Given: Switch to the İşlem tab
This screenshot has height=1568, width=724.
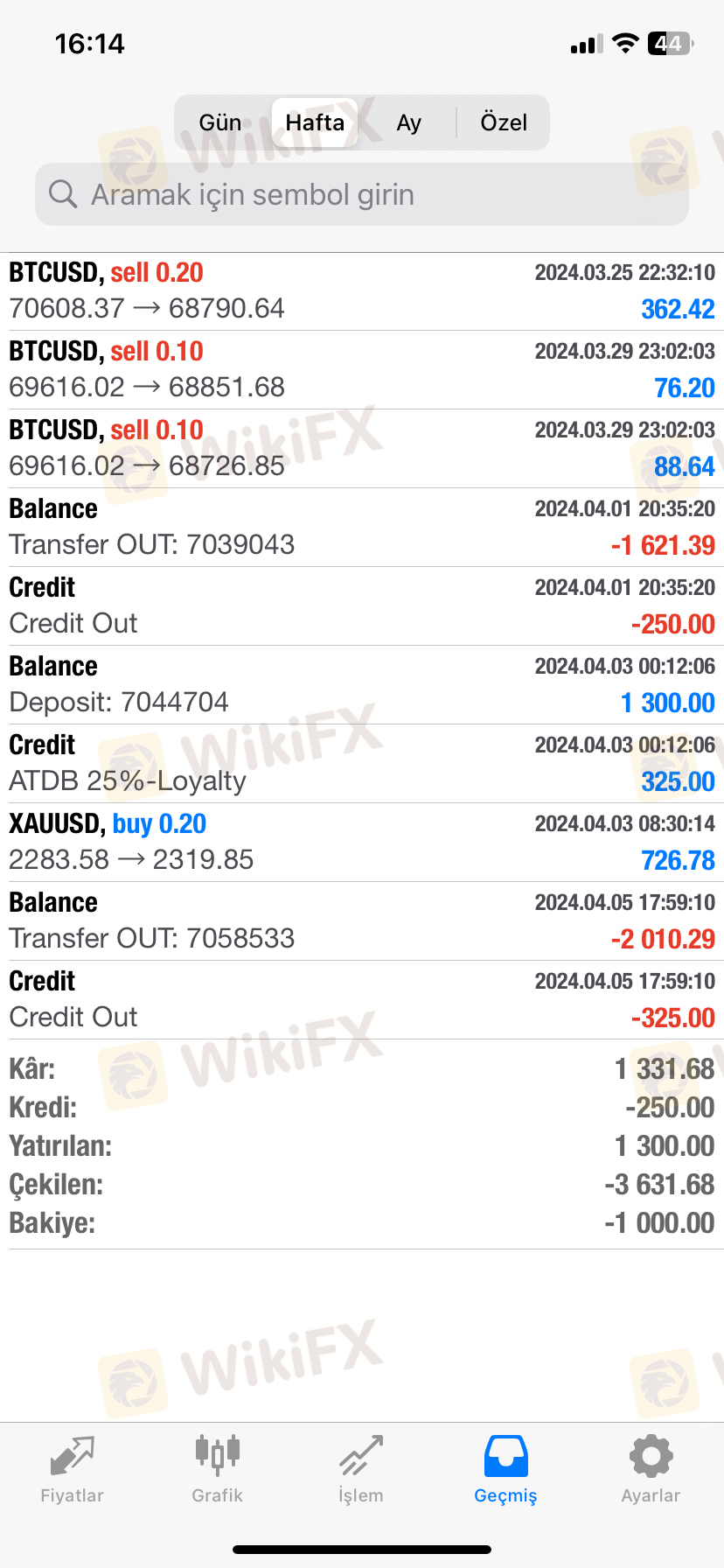Looking at the screenshot, I should tap(361, 1470).
